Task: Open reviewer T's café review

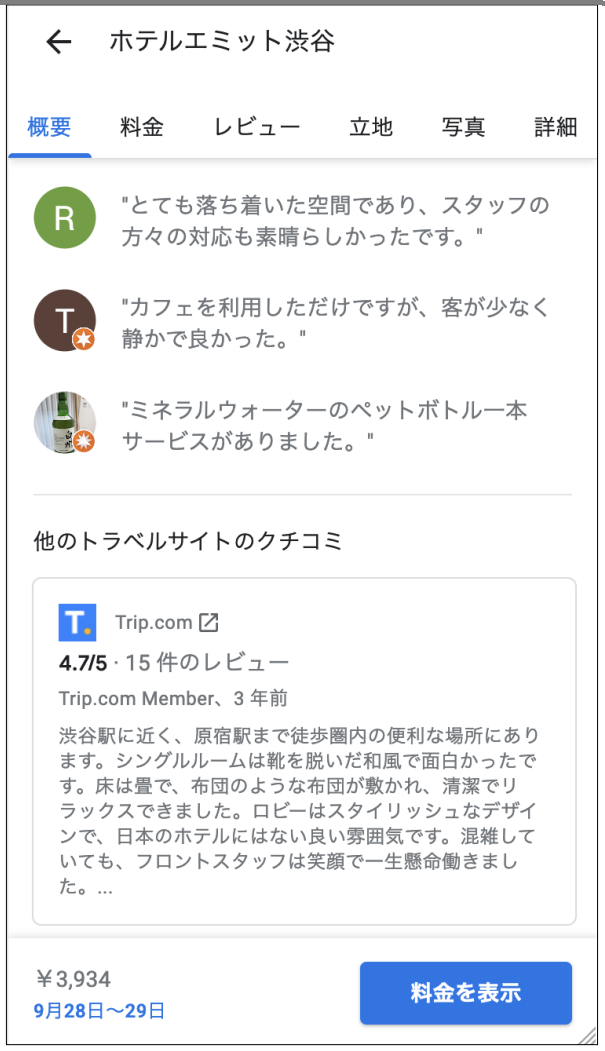Action: 302,322
